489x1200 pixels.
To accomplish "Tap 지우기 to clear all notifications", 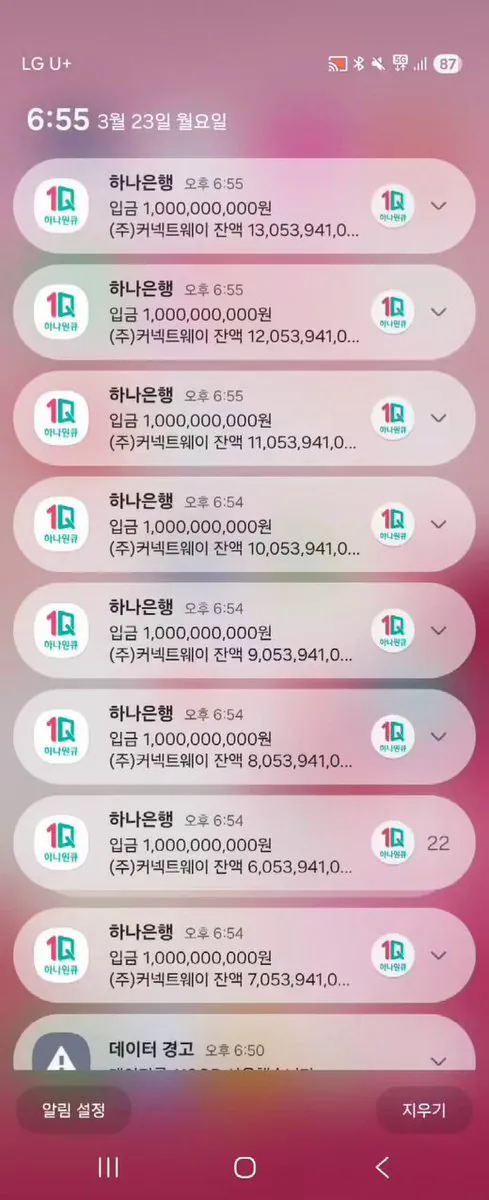I will 424,1109.
